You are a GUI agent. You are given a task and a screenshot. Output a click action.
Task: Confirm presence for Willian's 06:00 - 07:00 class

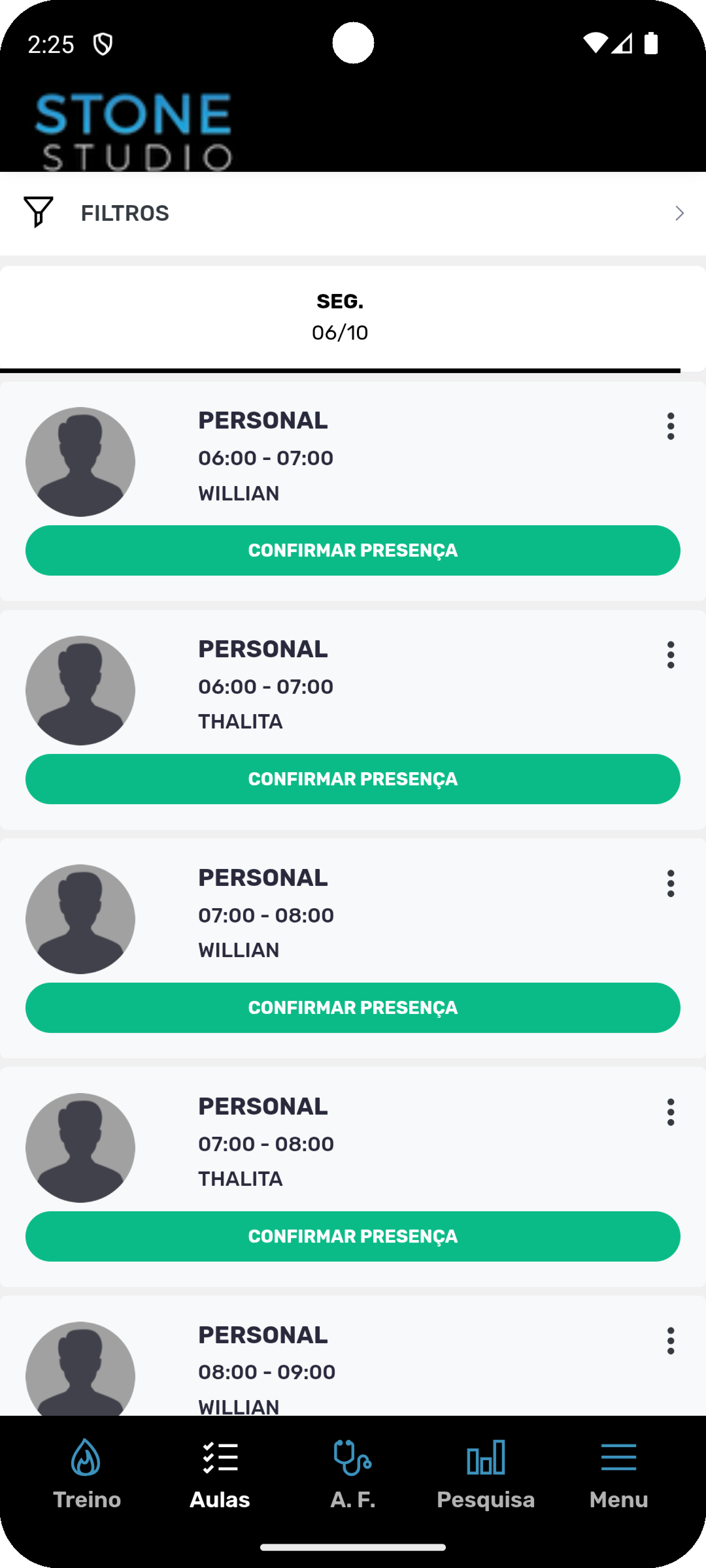point(353,551)
